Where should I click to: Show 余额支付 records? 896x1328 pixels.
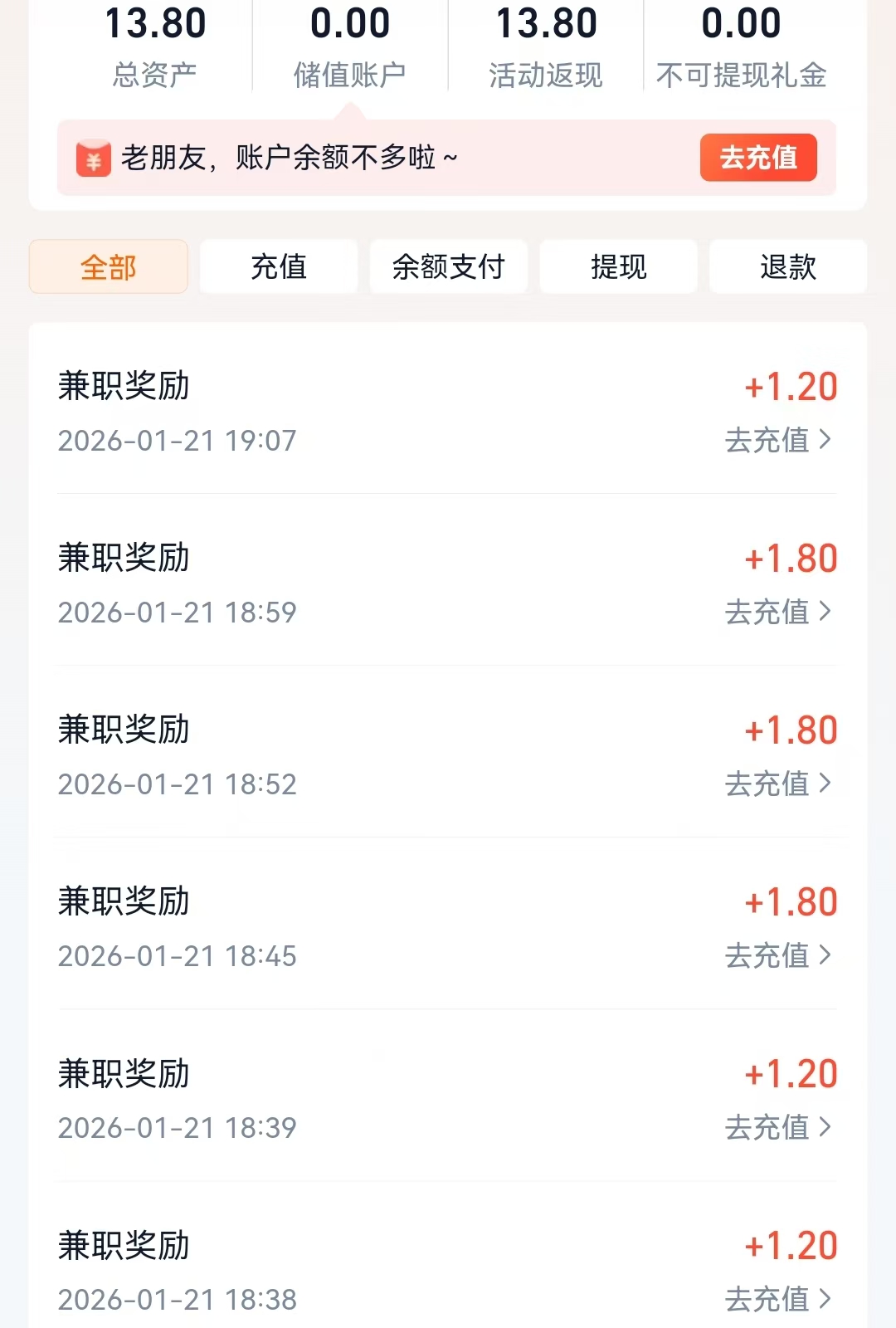tap(448, 267)
